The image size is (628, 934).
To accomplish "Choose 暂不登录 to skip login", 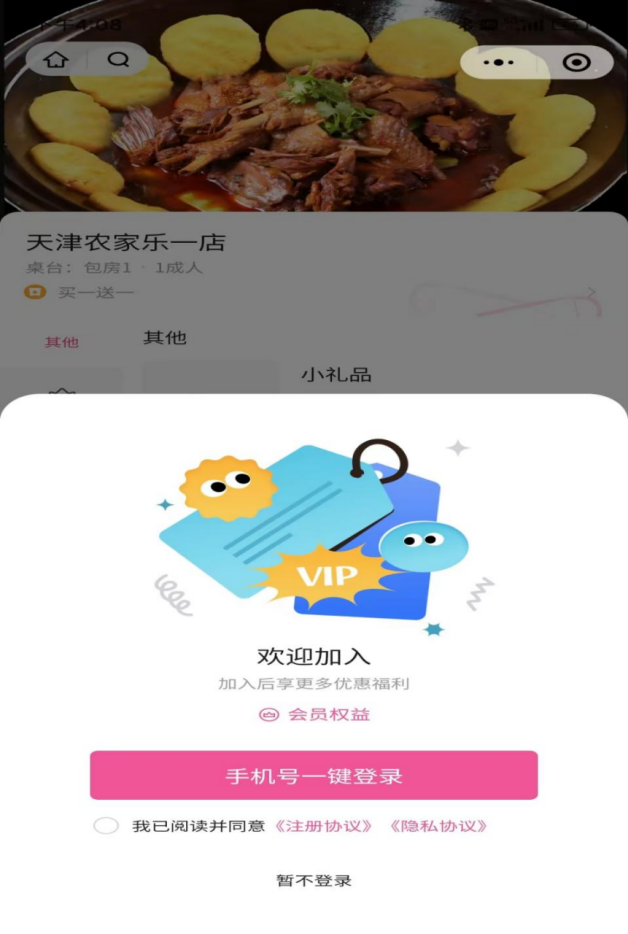I will click(x=314, y=881).
